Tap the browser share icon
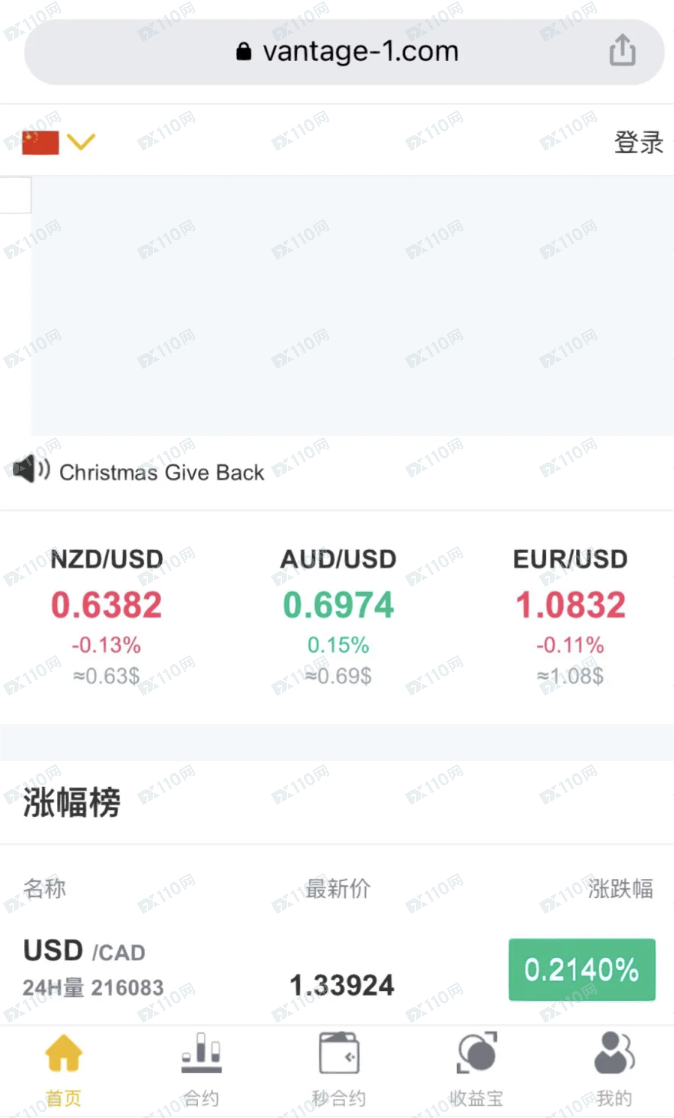This screenshot has width=674, height=1118. [x=622, y=51]
